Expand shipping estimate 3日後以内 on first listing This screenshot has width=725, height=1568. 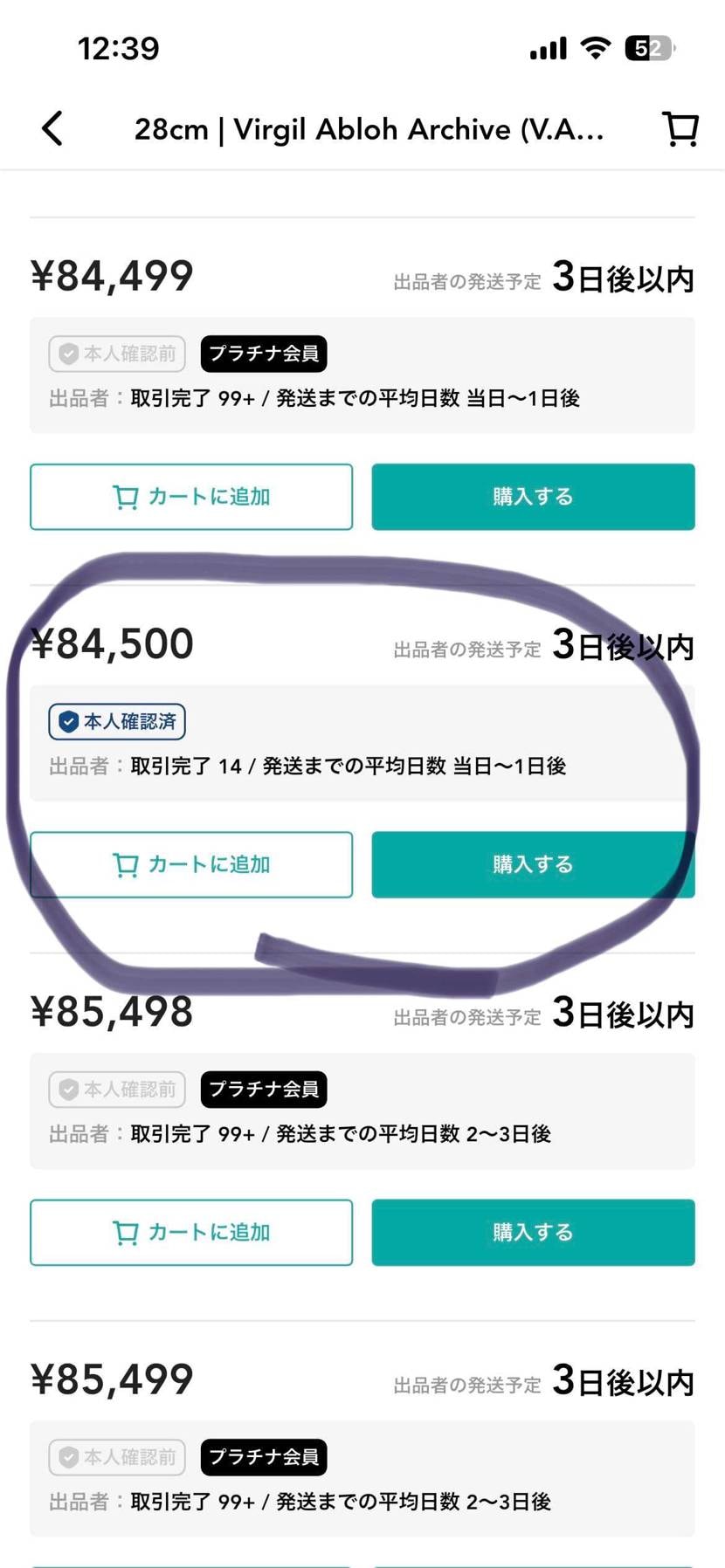pyautogui.click(x=624, y=278)
